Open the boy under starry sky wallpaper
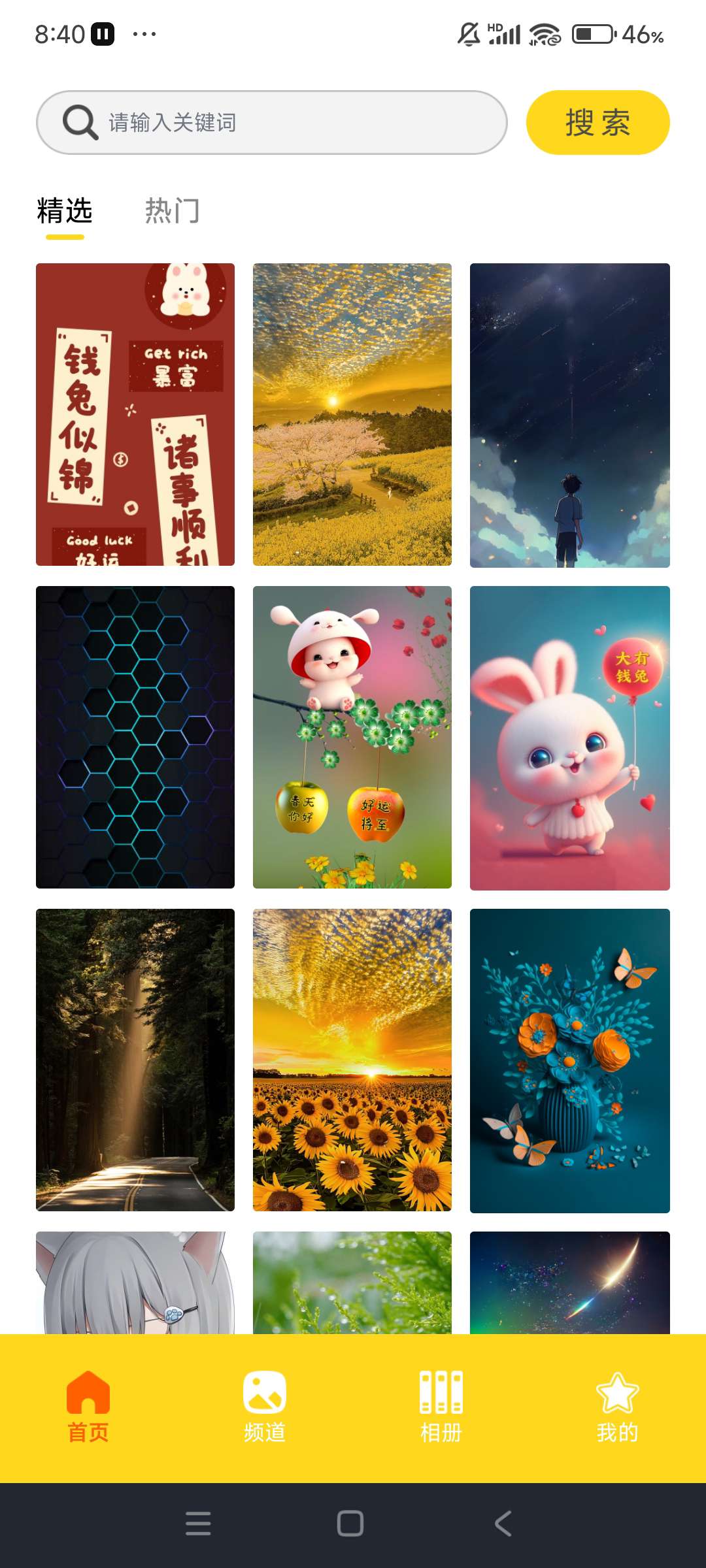Screen dimensions: 706x1568 pyautogui.click(x=569, y=414)
